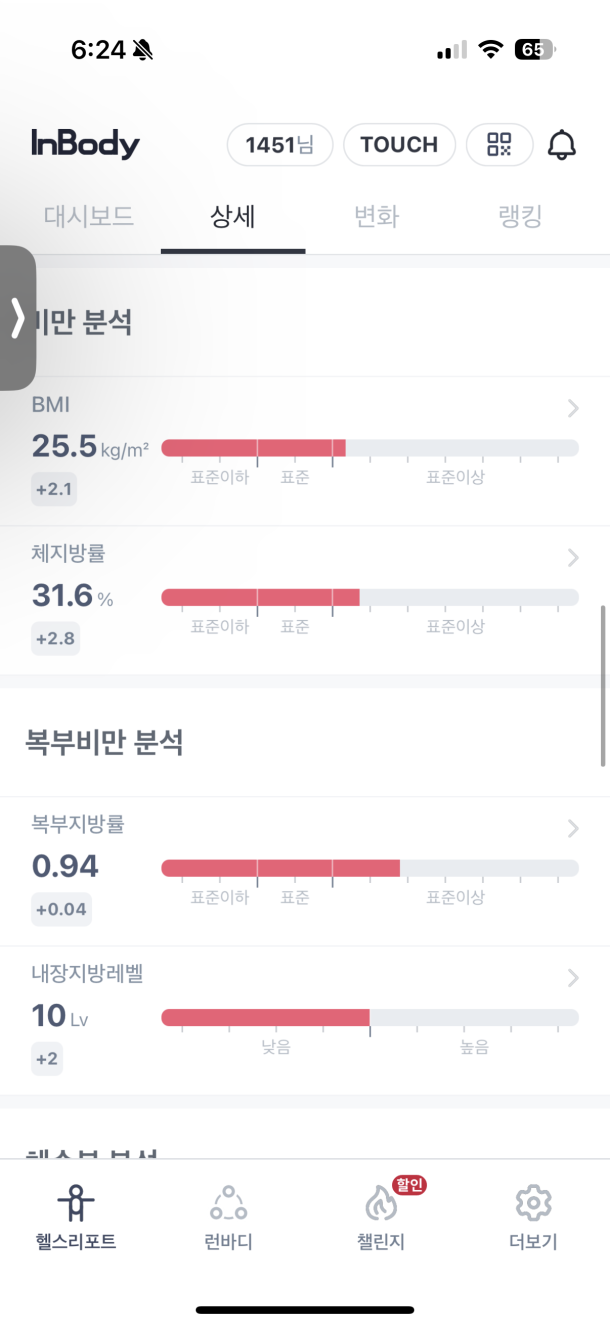
Task: Open the notifications bell
Action: [x=562, y=145]
